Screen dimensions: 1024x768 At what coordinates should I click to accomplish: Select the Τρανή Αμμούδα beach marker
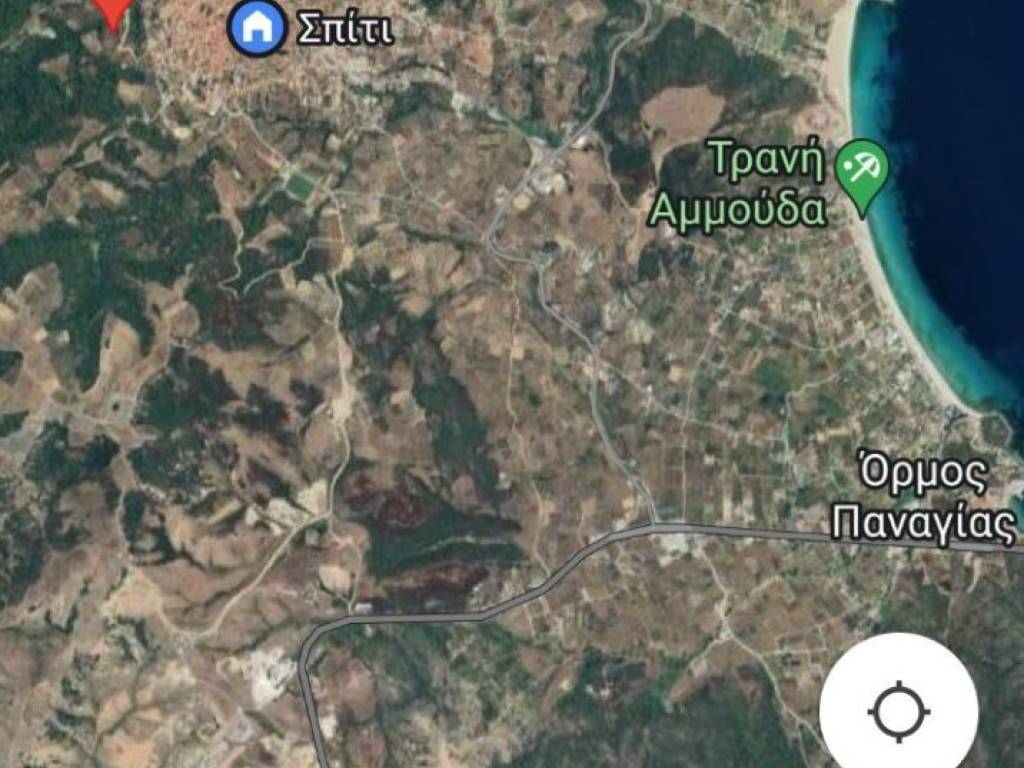(x=861, y=172)
